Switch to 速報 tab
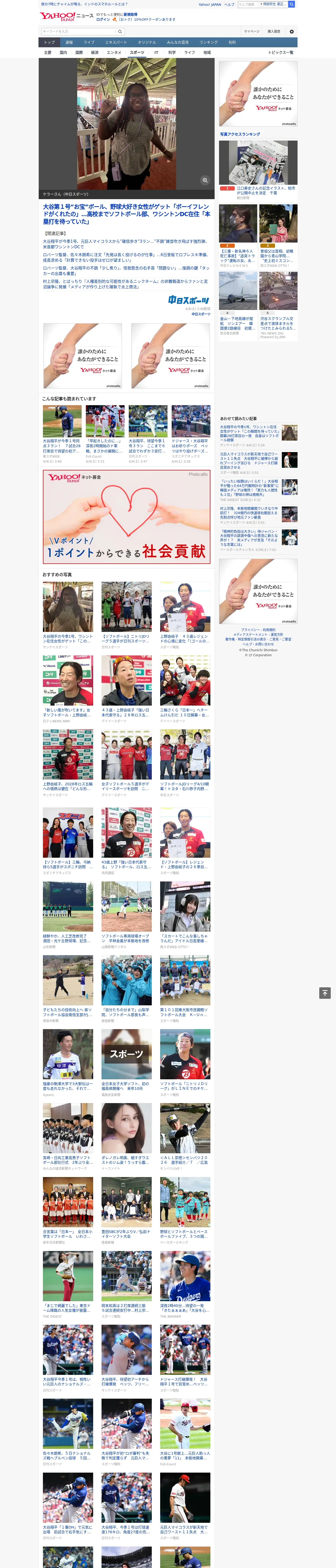336x1568 pixels. tap(69, 43)
